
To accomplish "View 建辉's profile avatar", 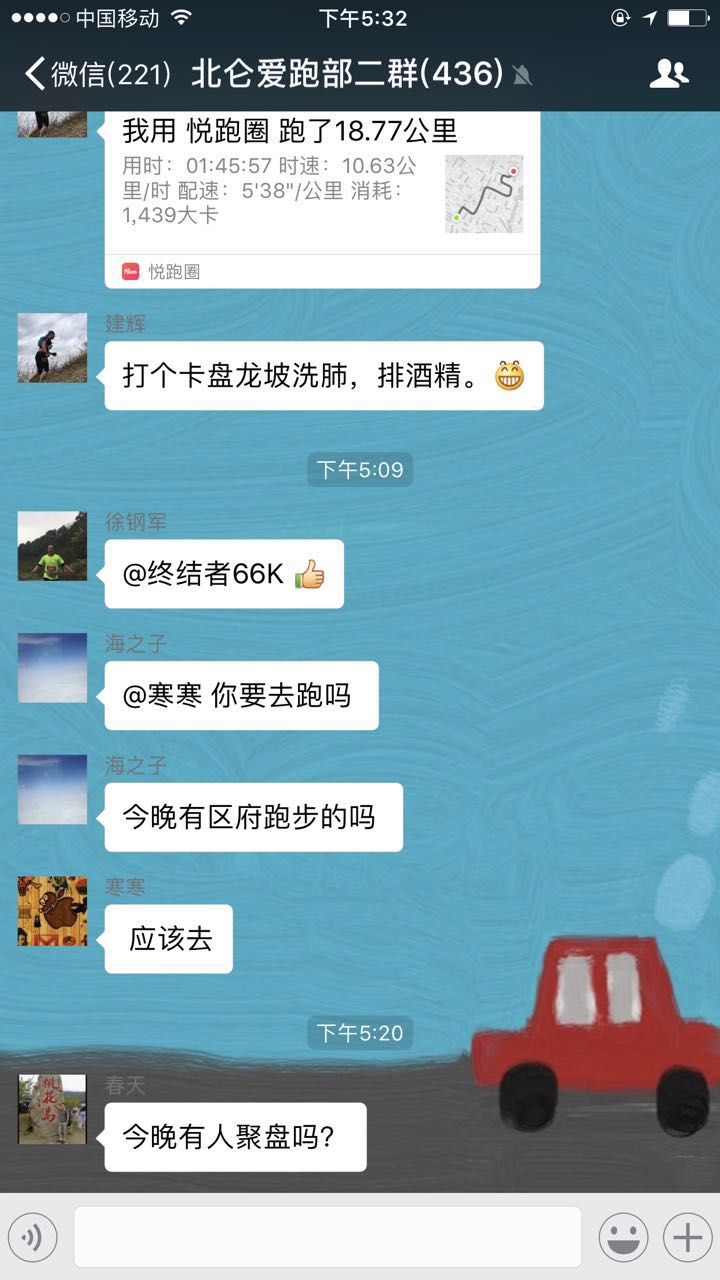I will 52,347.
